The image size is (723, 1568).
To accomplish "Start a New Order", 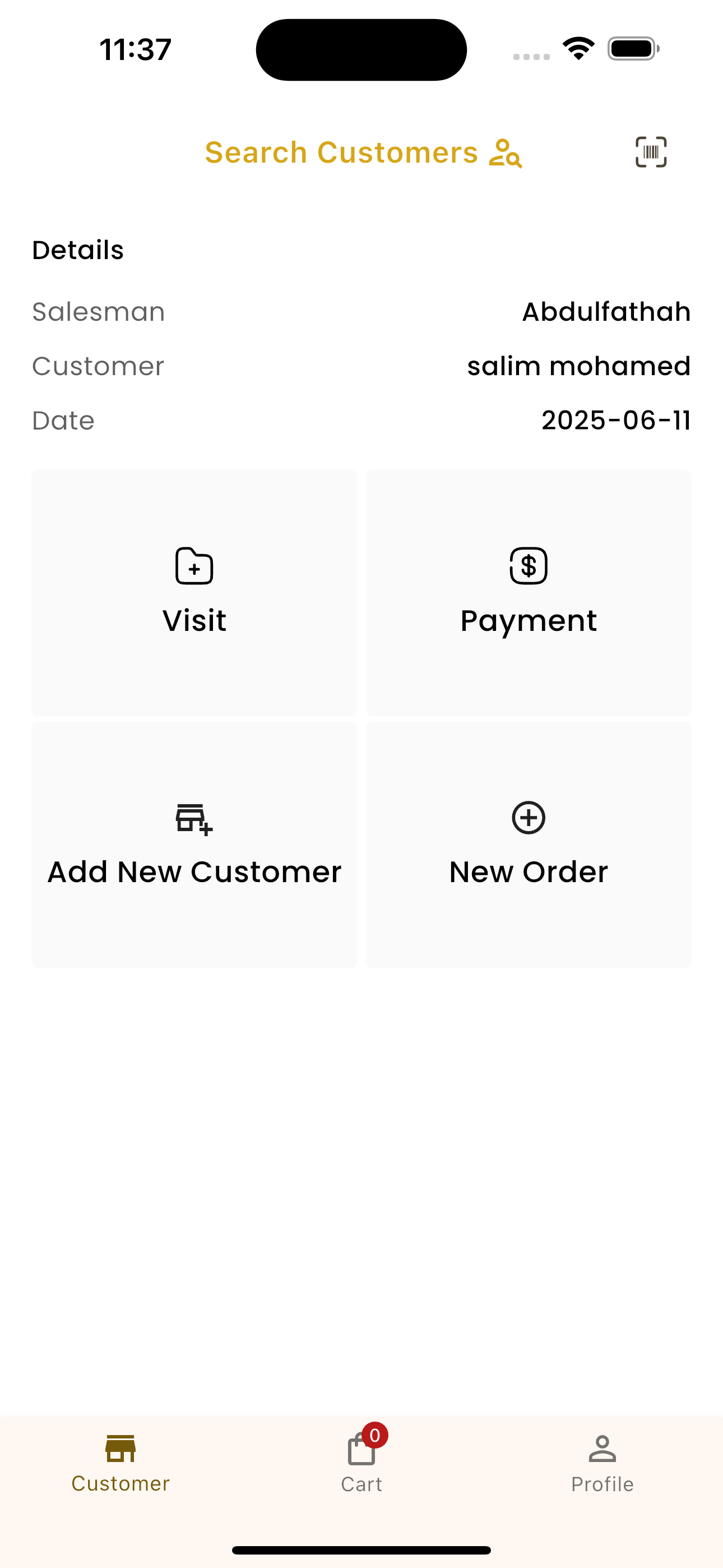I will click(529, 844).
